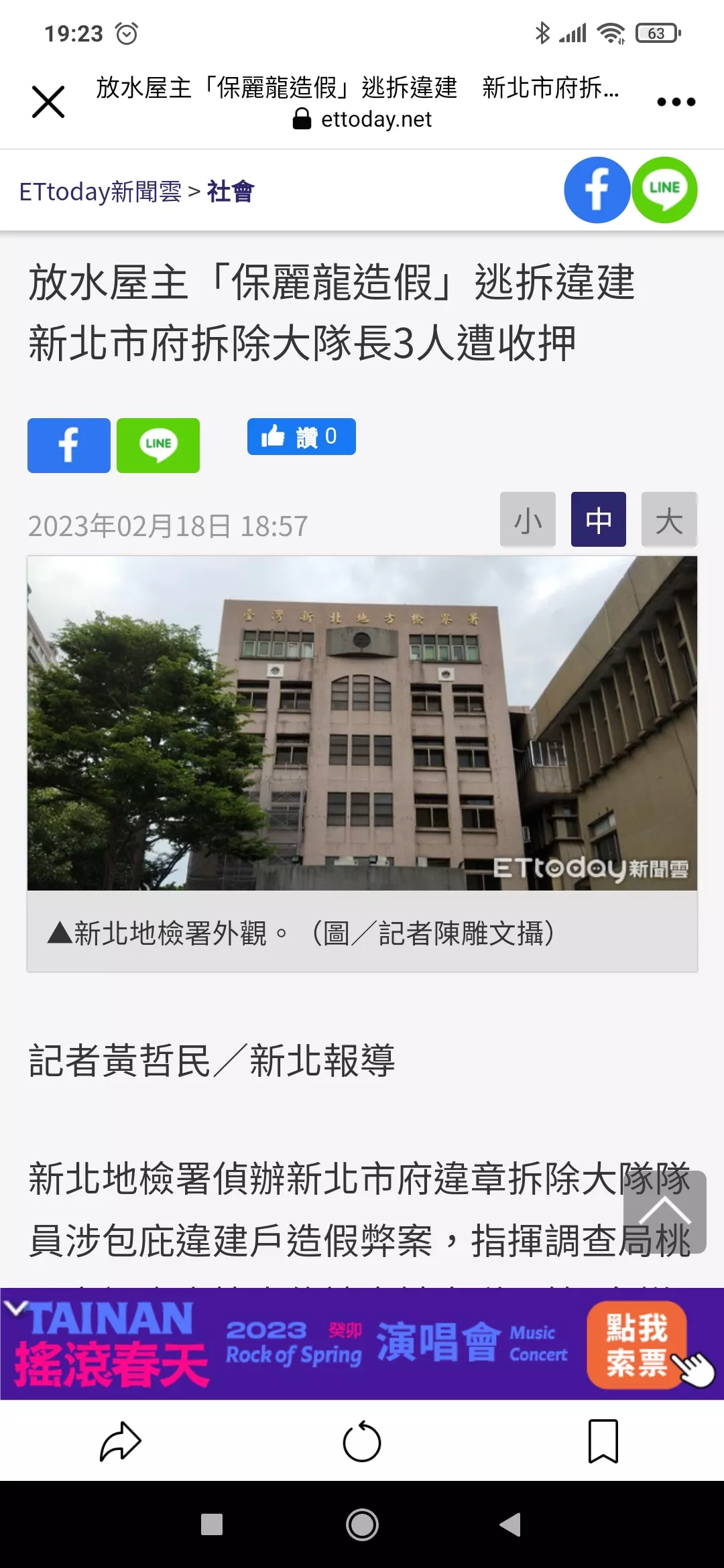Screen dimensions: 724x1568
Task: Open the 新北地檢署 building photo
Action: [x=362, y=722]
